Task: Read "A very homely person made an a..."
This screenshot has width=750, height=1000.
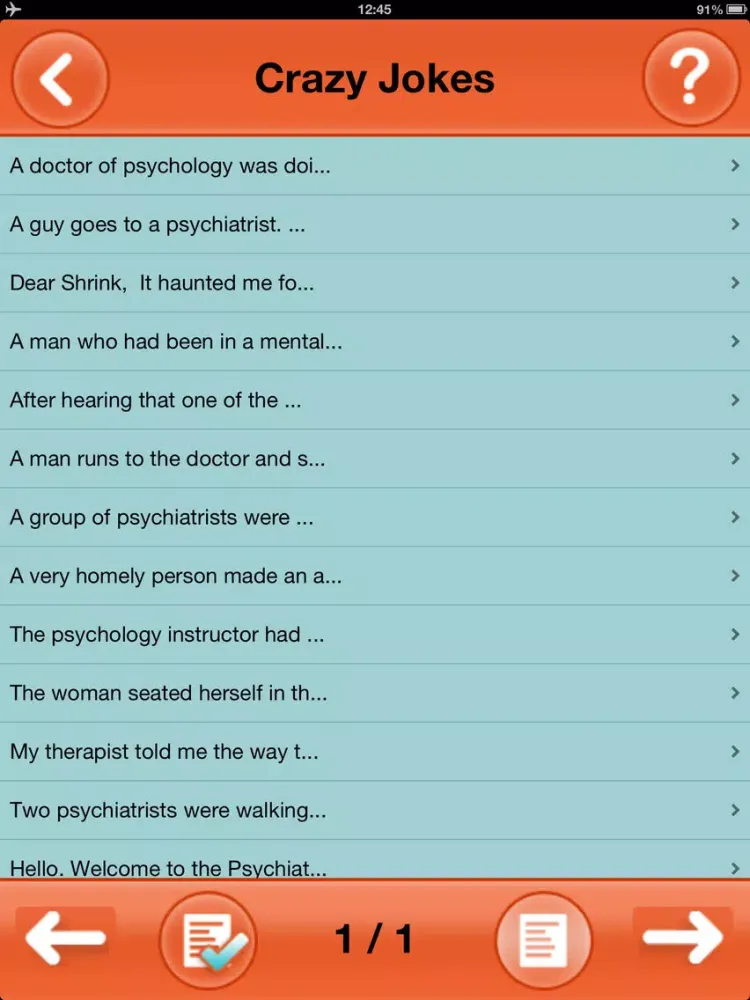Action: pyautogui.click(x=375, y=576)
